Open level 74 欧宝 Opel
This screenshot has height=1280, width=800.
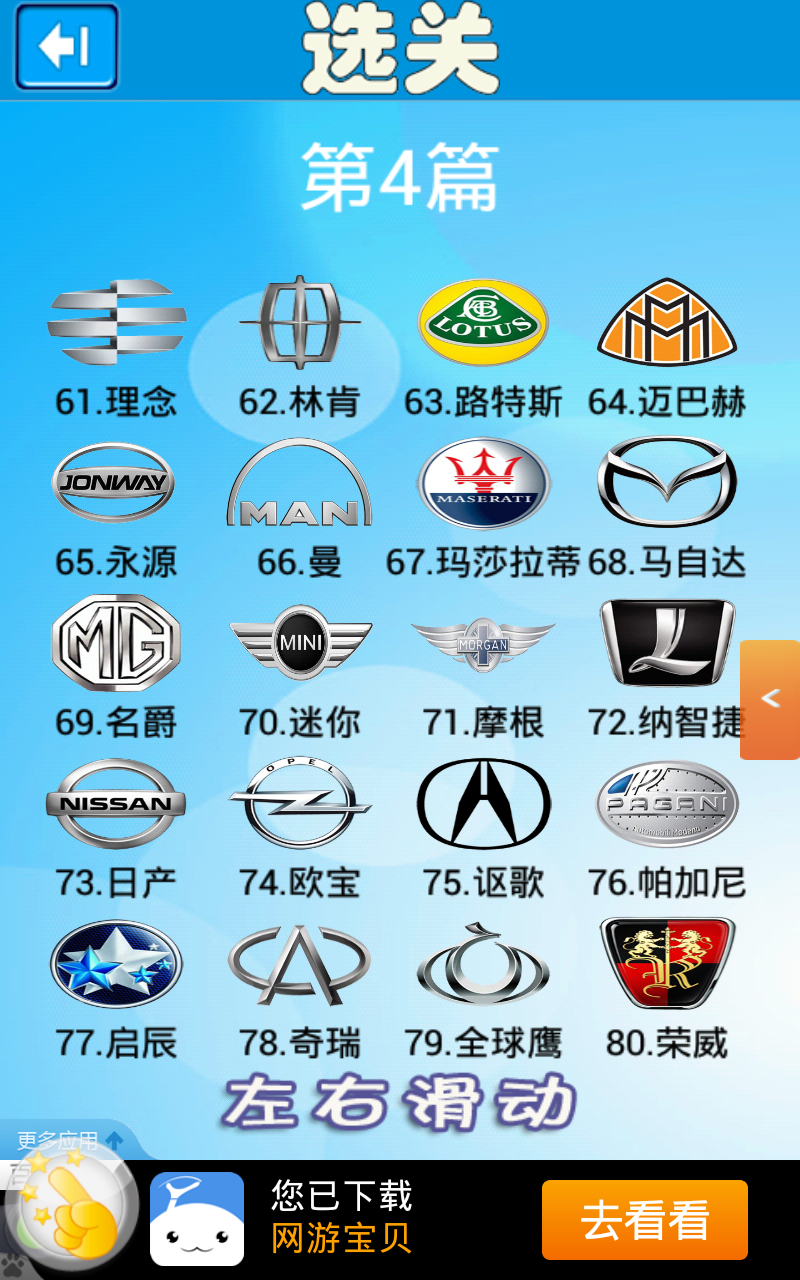[x=300, y=803]
